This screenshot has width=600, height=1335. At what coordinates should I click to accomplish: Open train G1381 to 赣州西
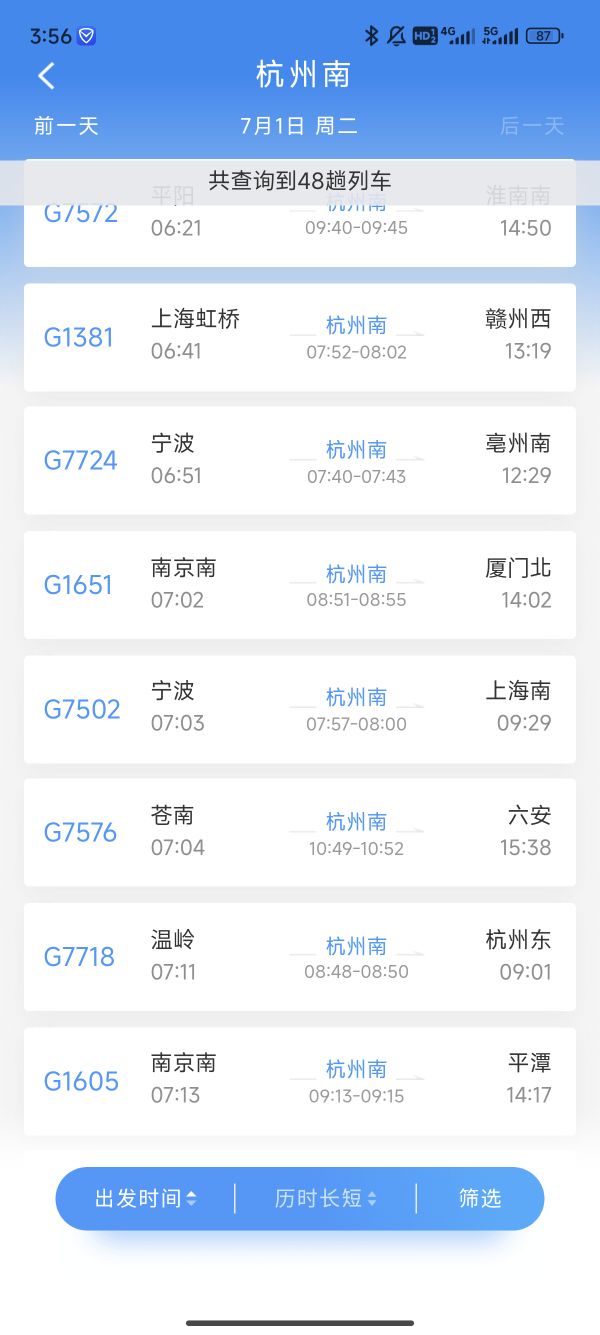(300, 337)
